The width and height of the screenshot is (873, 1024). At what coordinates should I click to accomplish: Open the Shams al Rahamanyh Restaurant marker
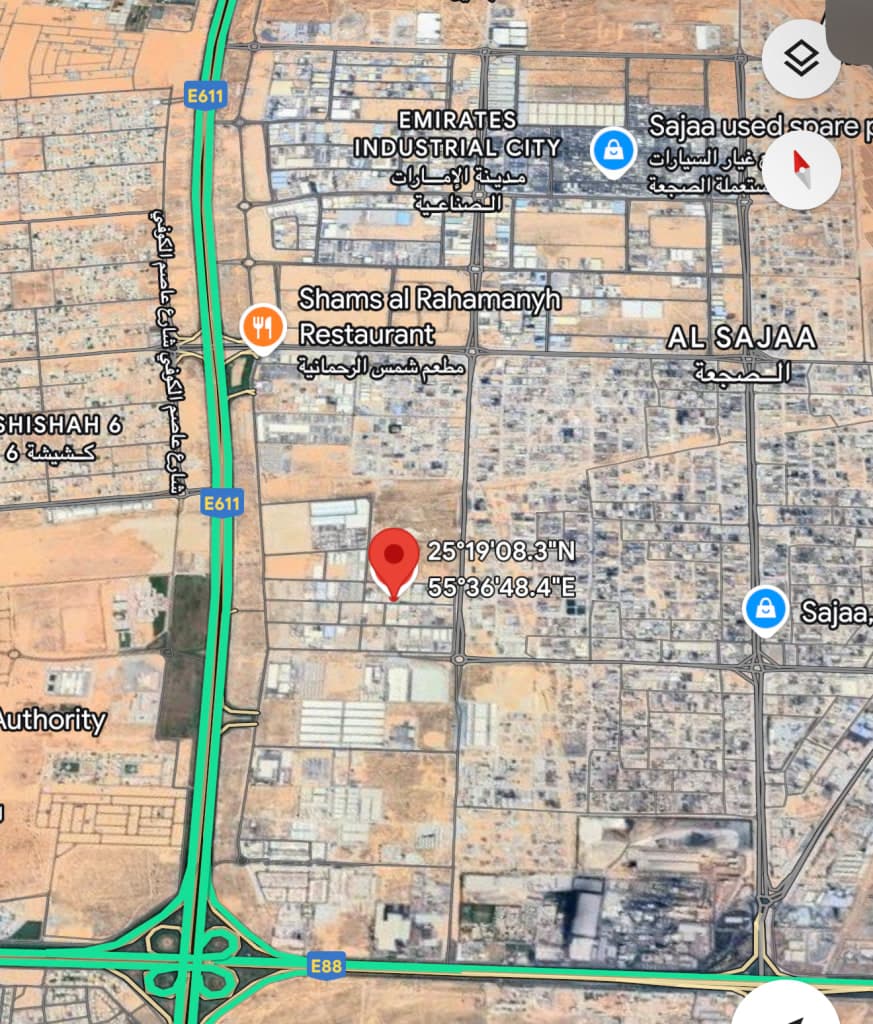(262, 329)
